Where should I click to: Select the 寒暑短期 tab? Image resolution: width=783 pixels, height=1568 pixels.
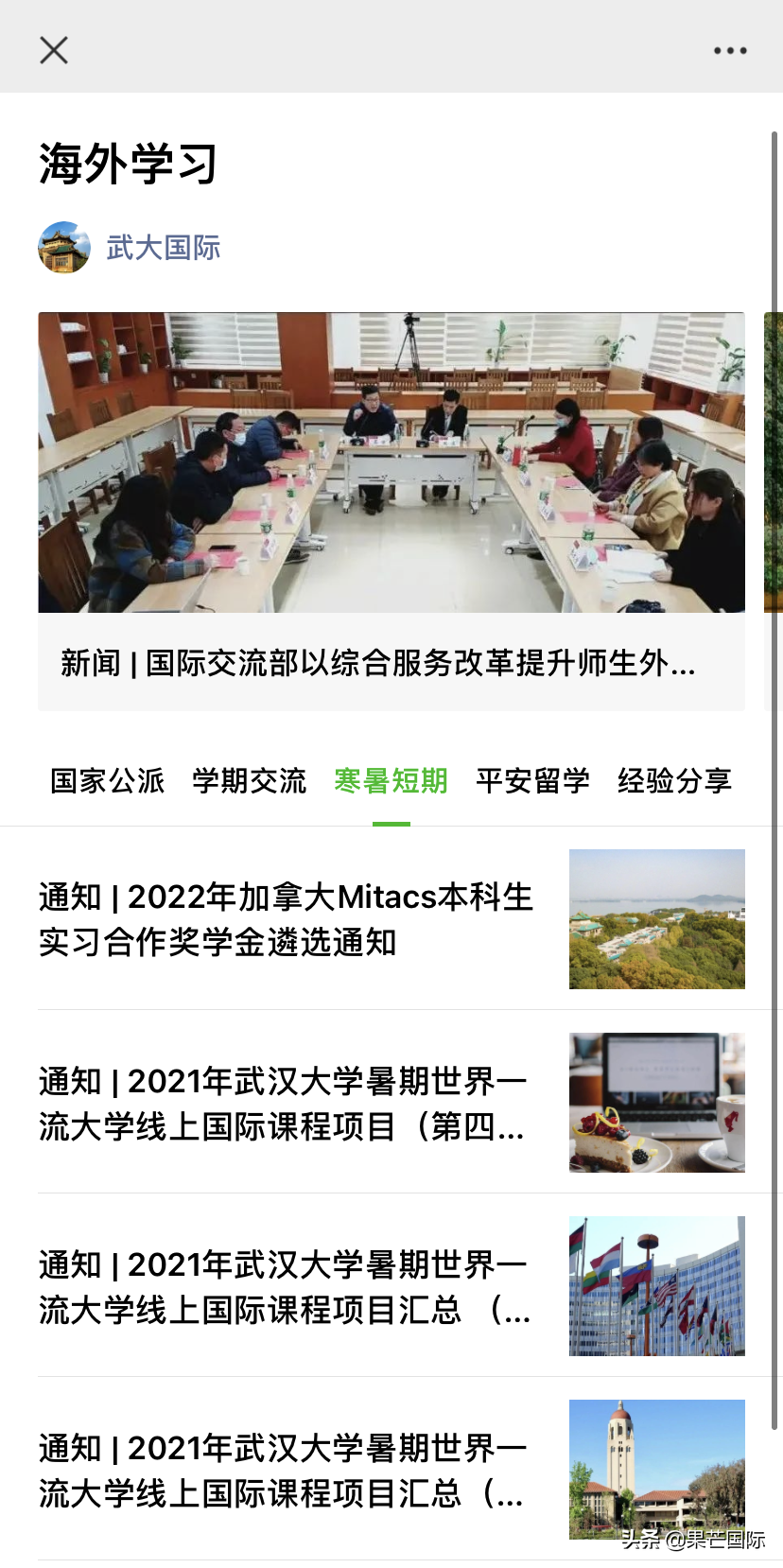tap(391, 781)
